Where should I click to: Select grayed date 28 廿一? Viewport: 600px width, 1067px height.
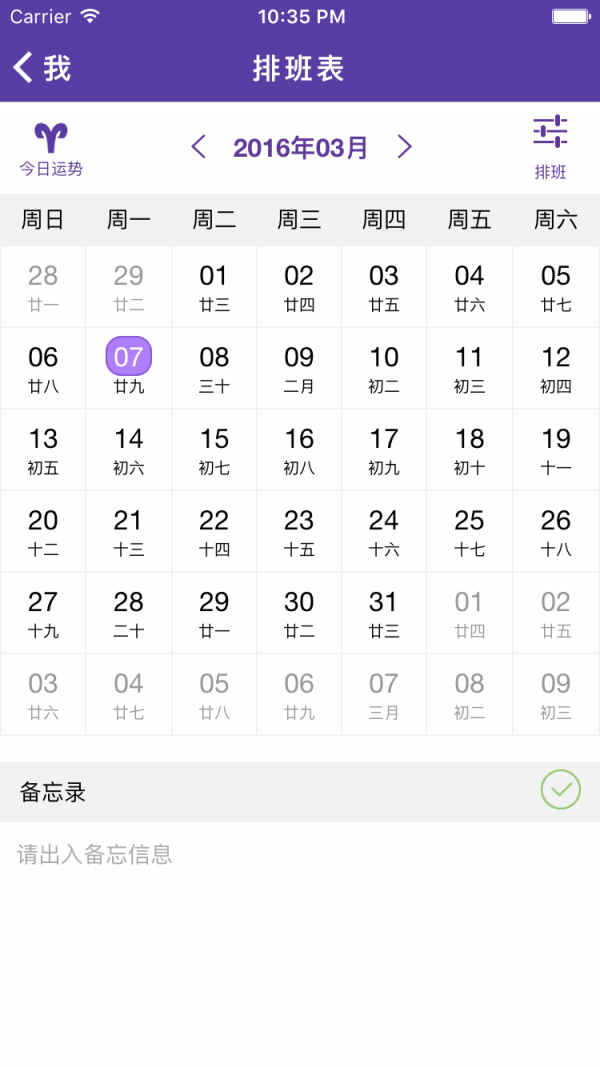click(43, 286)
